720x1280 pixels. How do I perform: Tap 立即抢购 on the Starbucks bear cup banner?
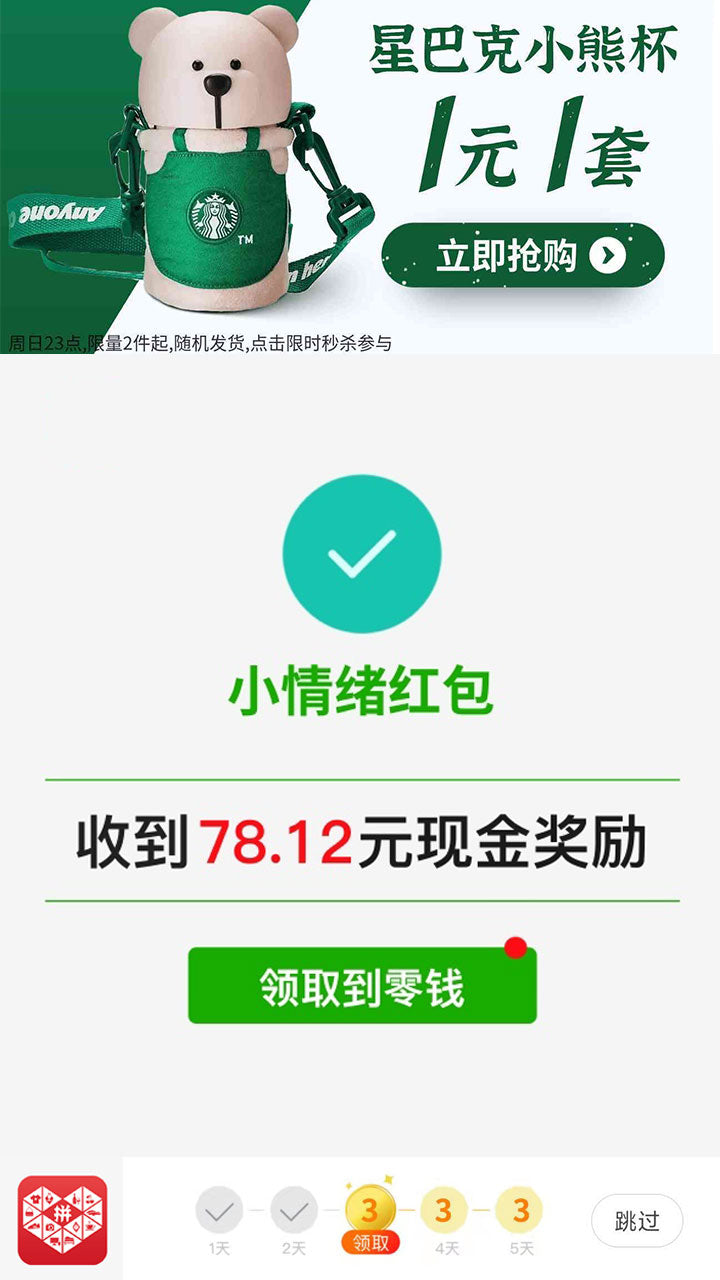[x=522, y=256]
